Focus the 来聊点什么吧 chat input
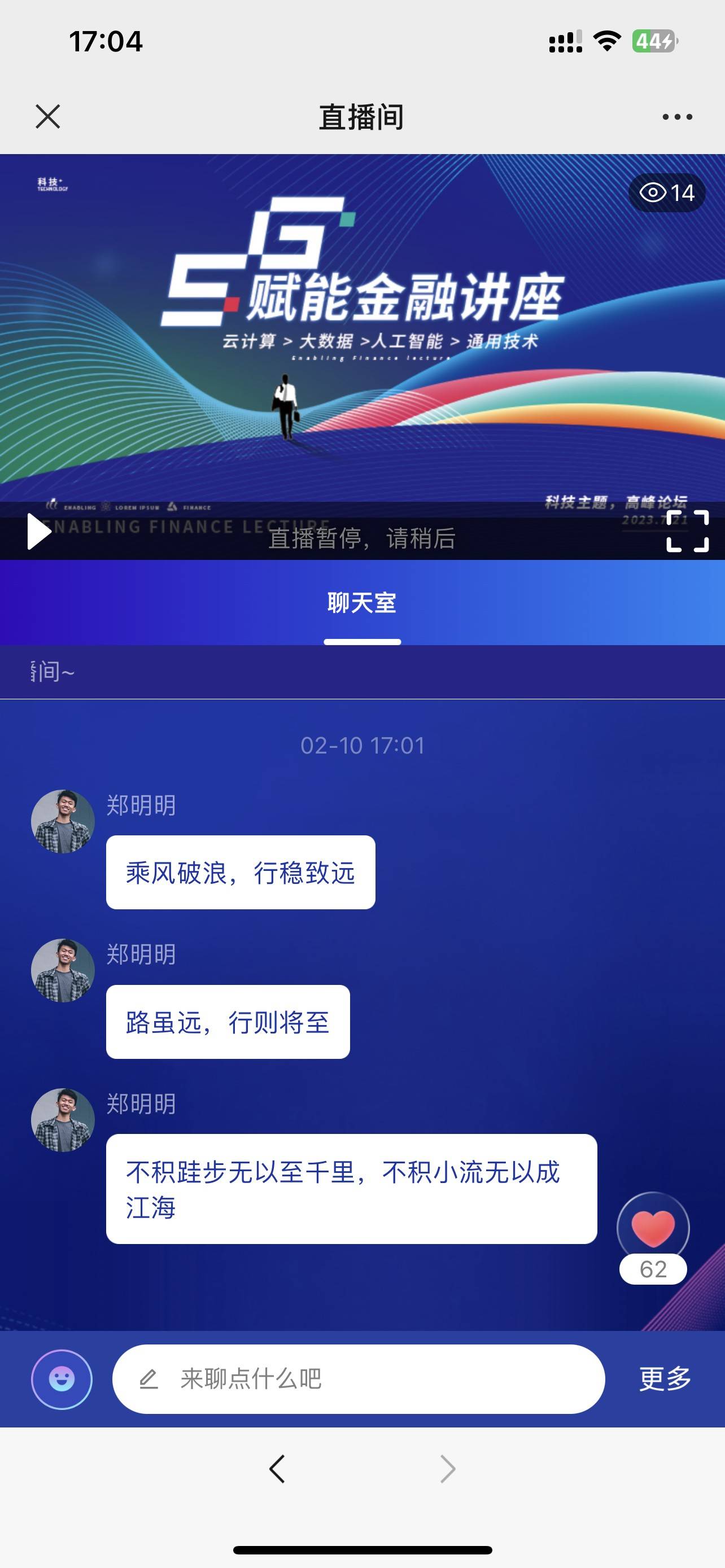Image resolution: width=725 pixels, height=1568 pixels. [359, 1379]
